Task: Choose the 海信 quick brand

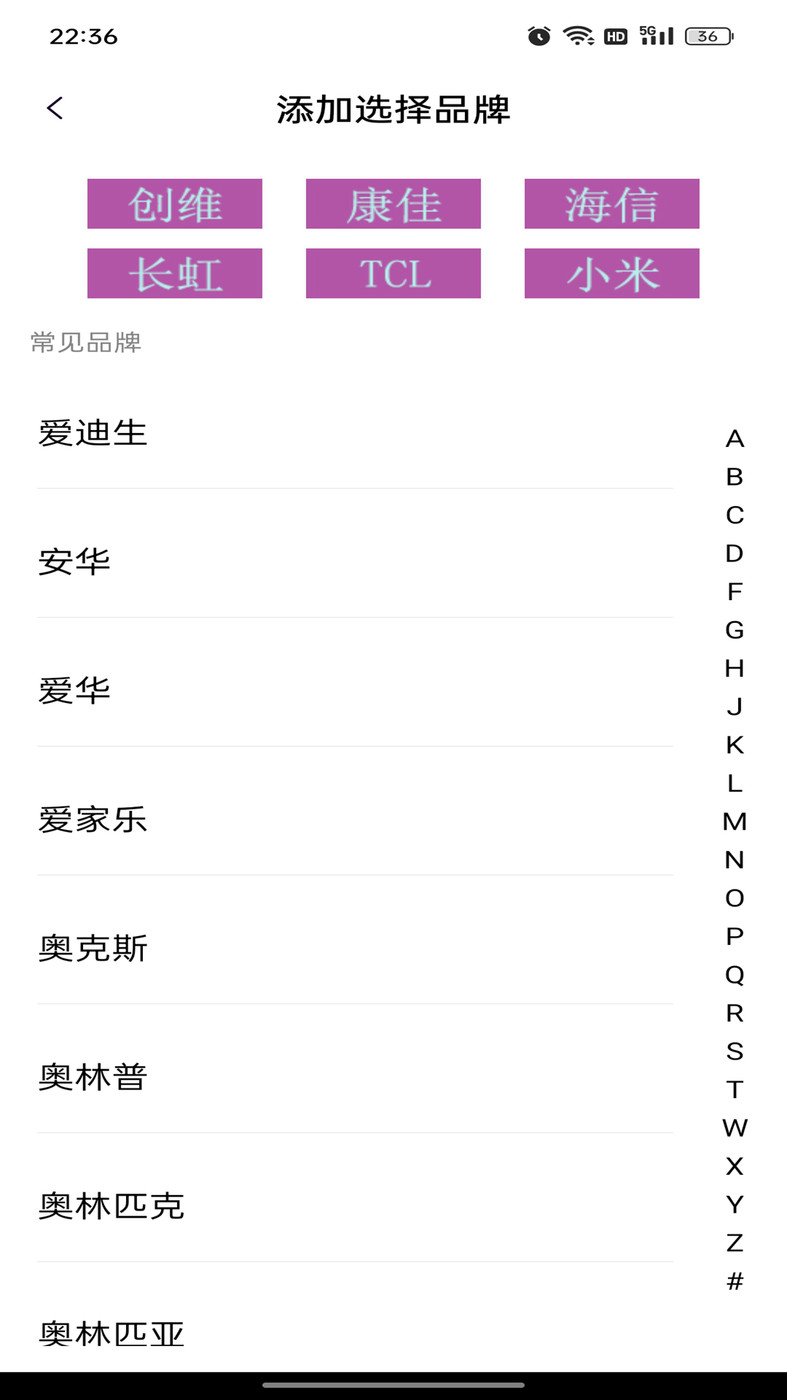Action: 611,203
